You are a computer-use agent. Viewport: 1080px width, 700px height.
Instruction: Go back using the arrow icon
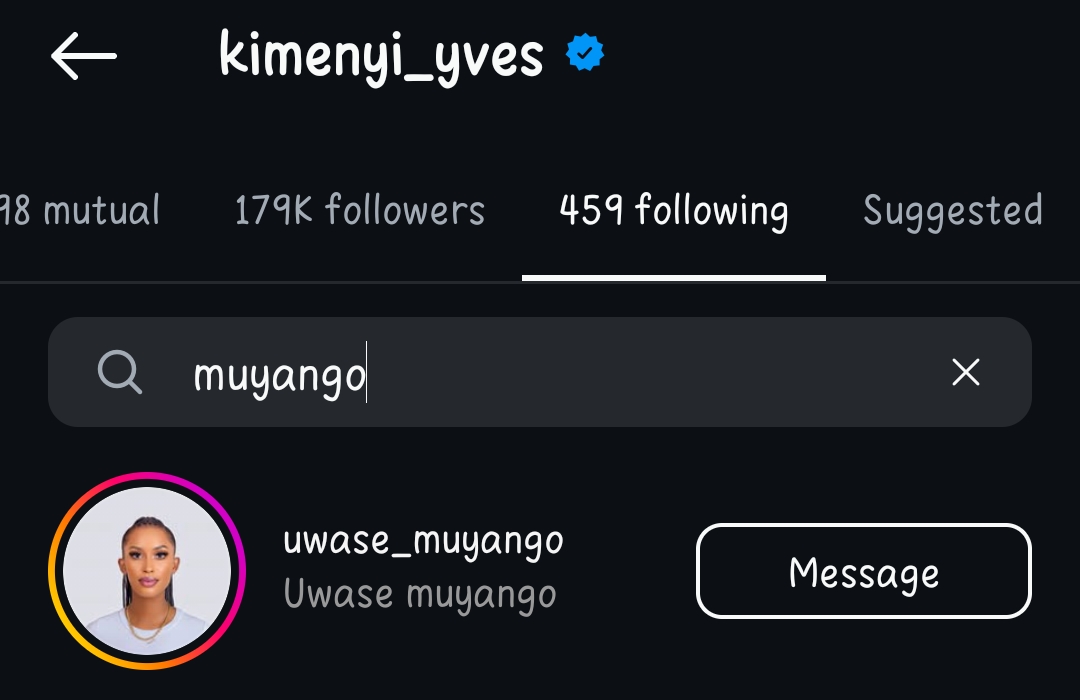coord(84,56)
